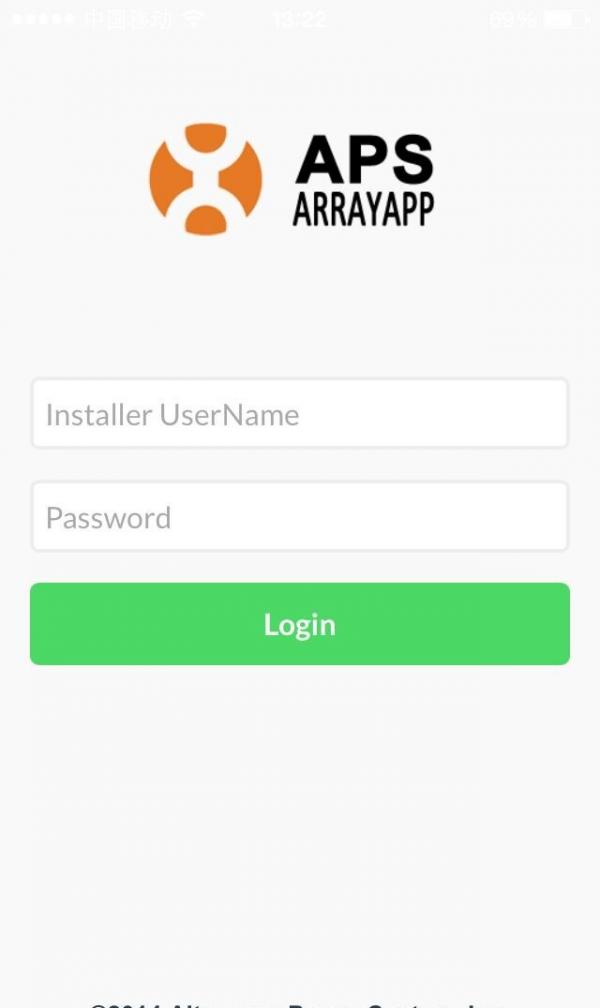Tap the green Login button
The image size is (600, 1008).
[300, 624]
